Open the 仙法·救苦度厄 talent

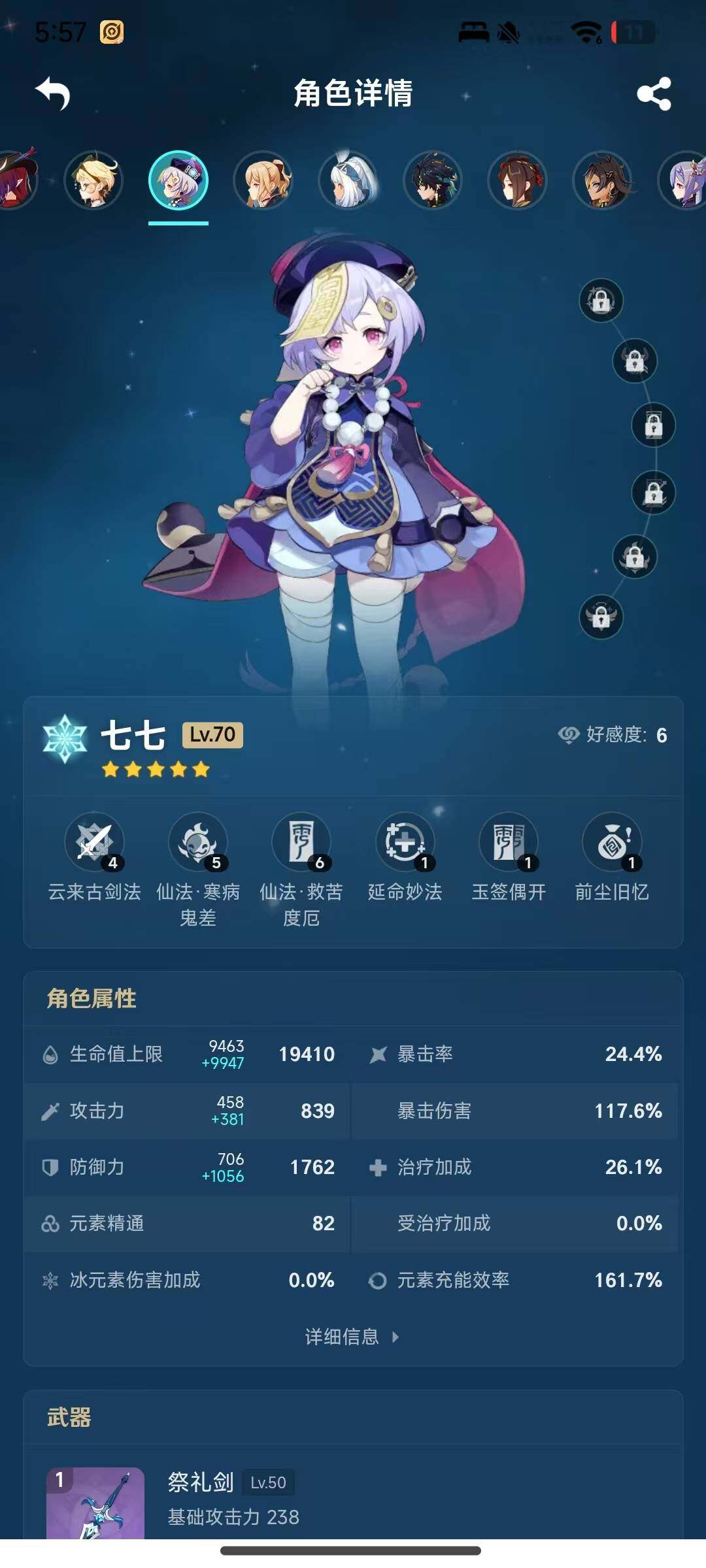click(301, 843)
